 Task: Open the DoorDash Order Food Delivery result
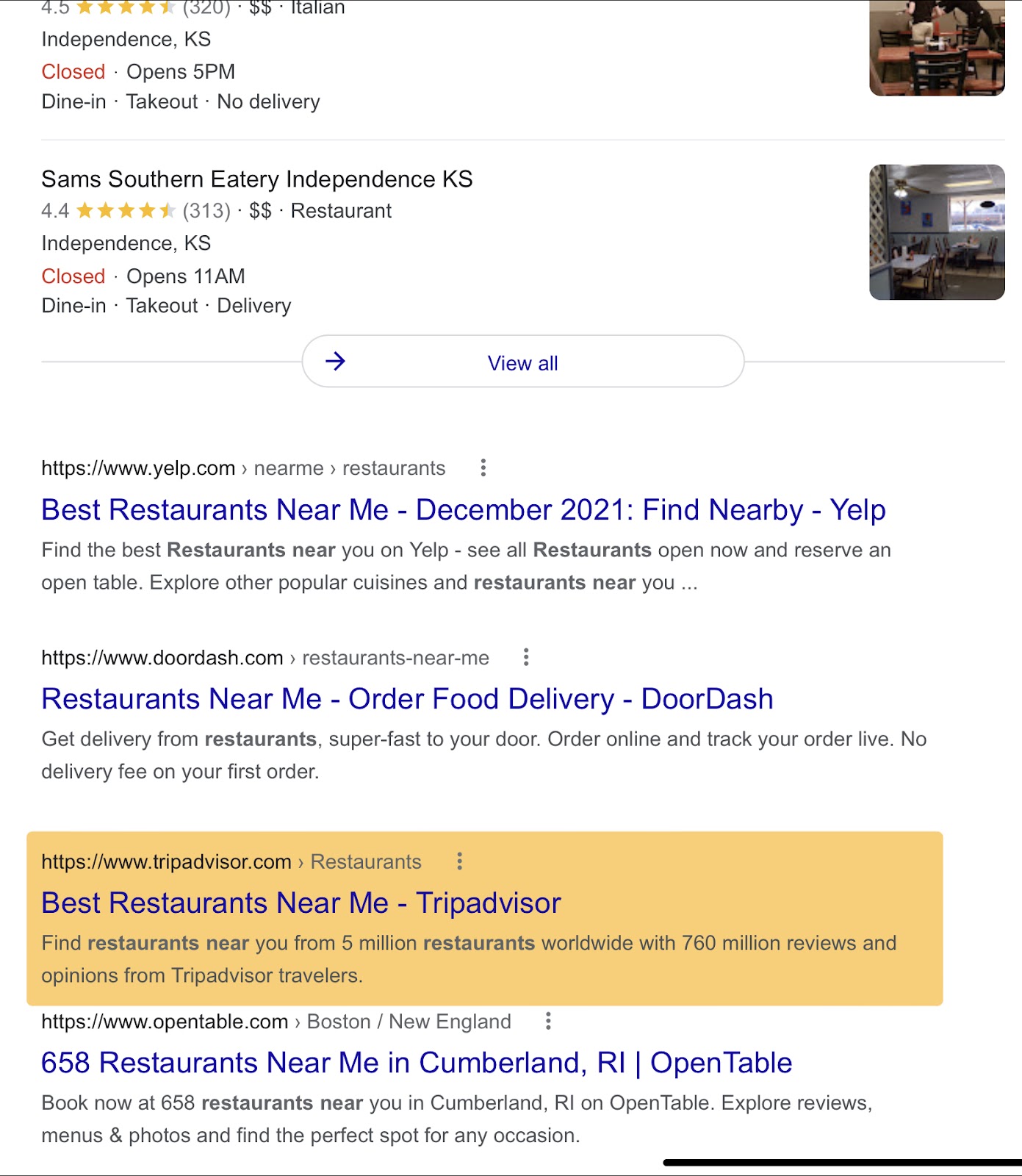pyautogui.click(x=407, y=699)
